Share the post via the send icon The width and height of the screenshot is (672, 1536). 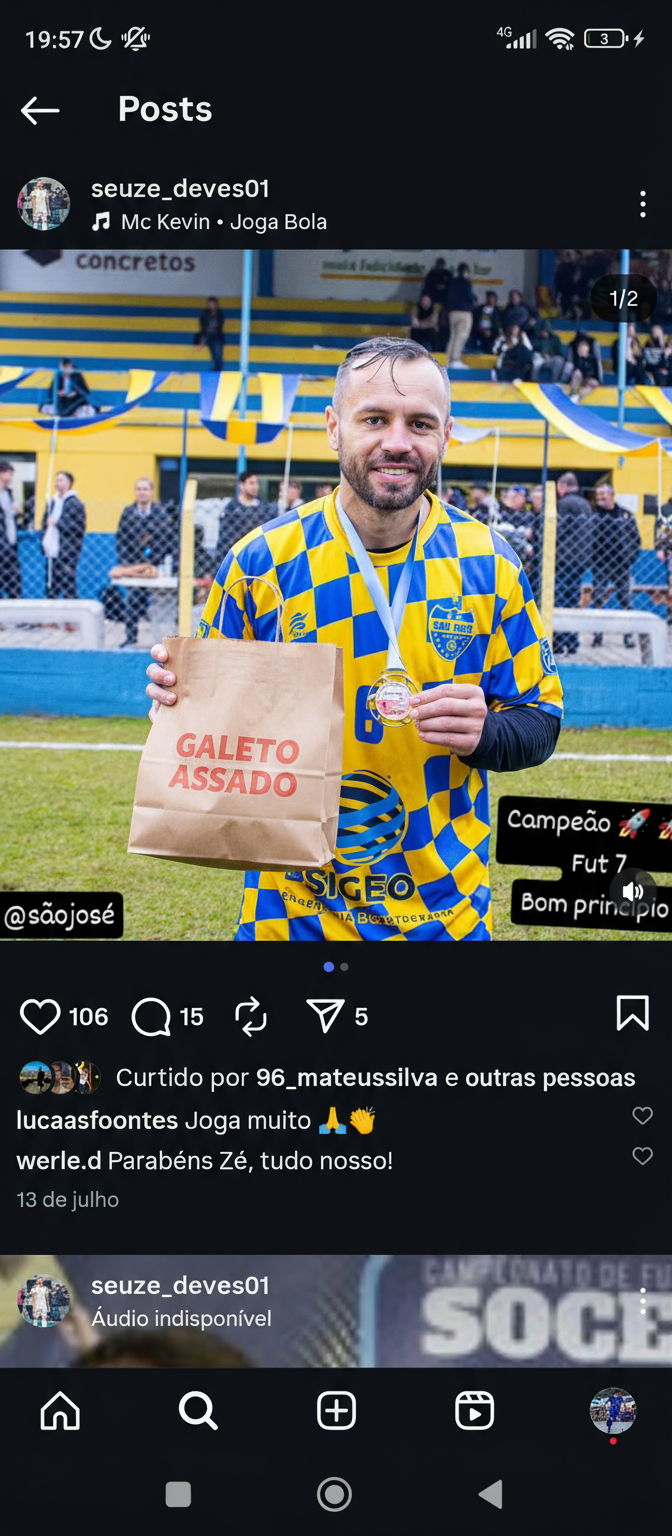(x=325, y=1016)
